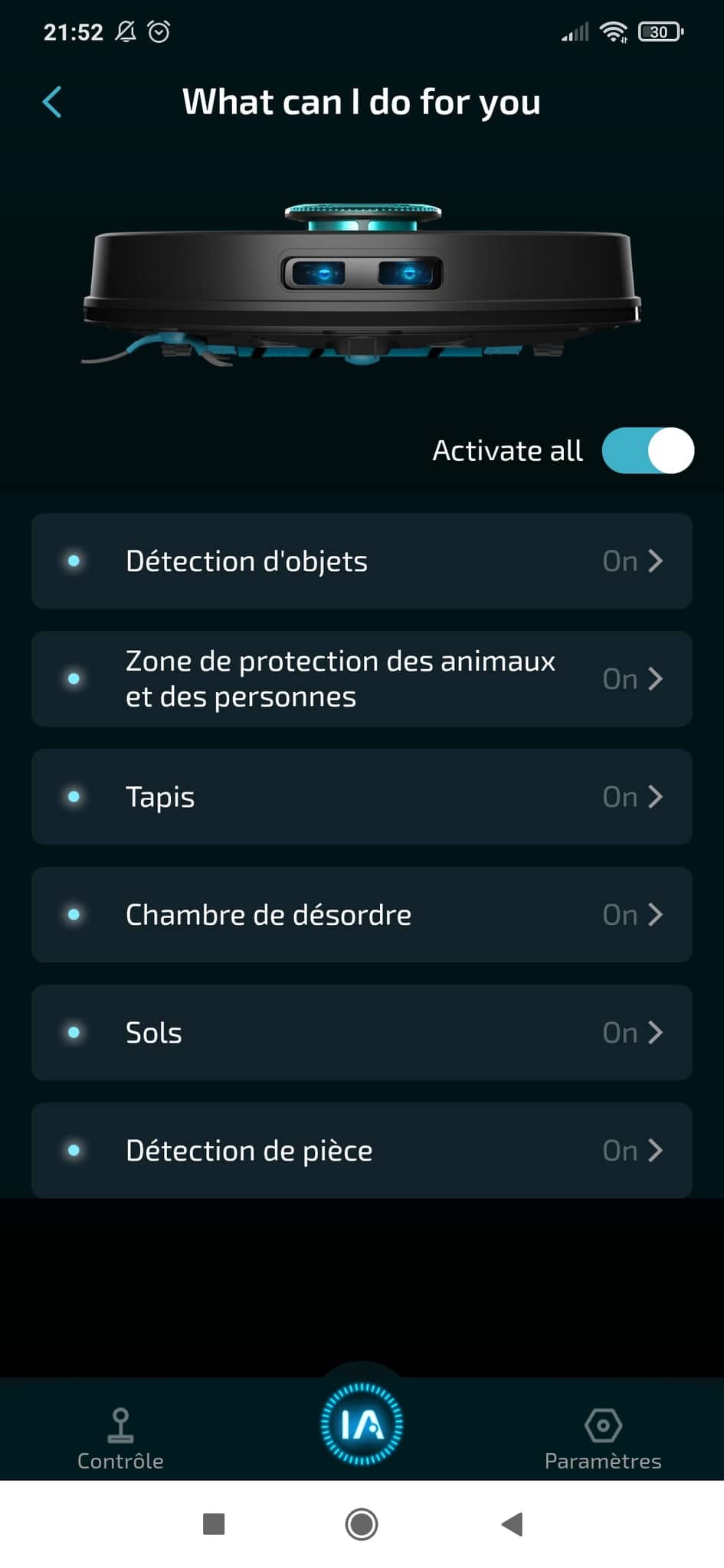Image resolution: width=724 pixels, height=1568 pixels.
Task: Open Détection d'objets settings
Action: pyautogui.click(x=362, y=561)
